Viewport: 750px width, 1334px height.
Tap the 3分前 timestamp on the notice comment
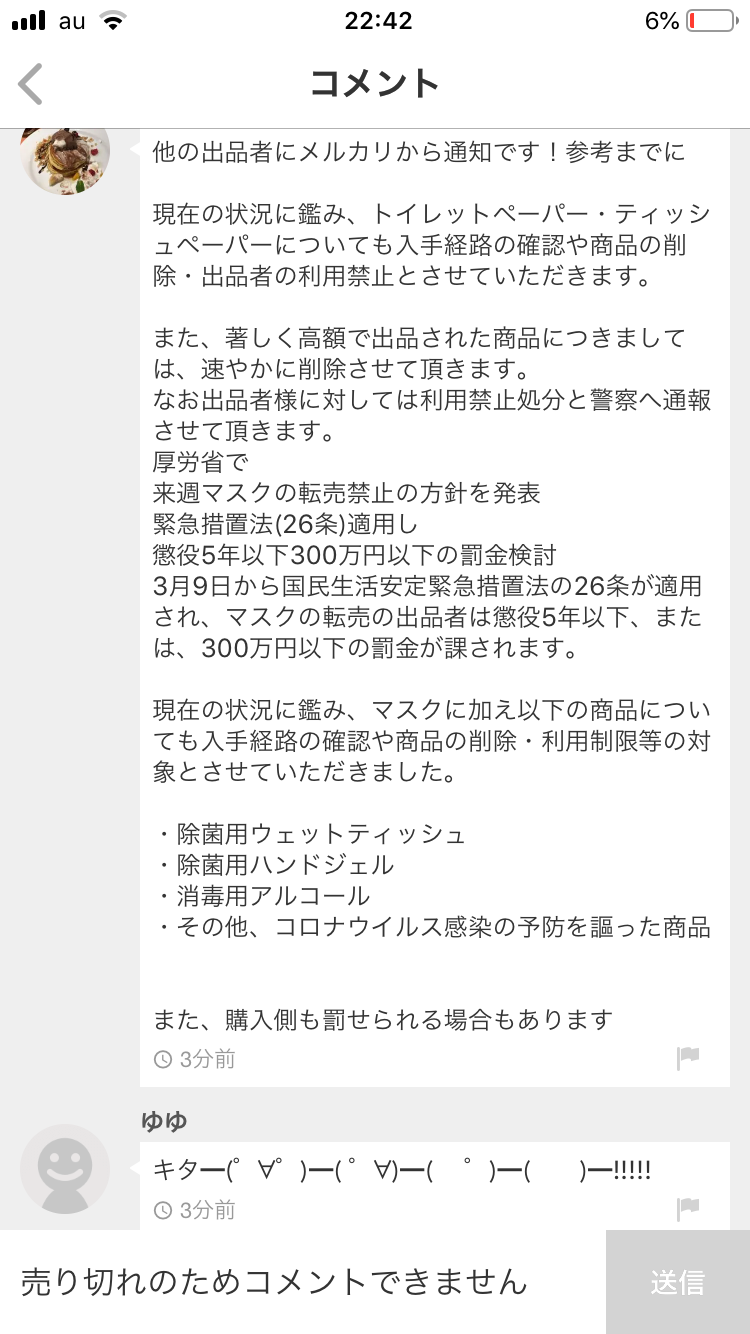pyautogui.click(x=200, y=1059)
